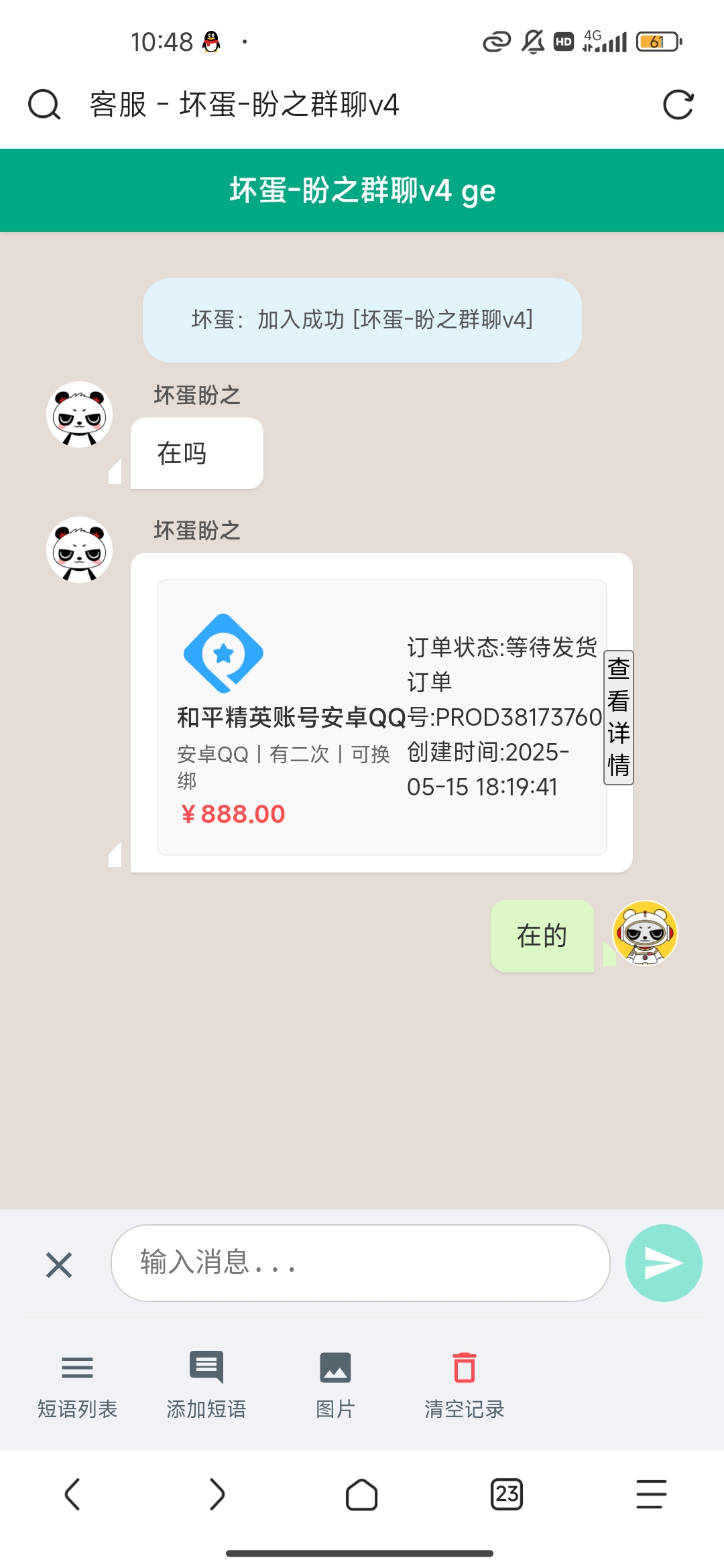Go back to the previous browser page
The image size is (724, 1568).
(72, 1494)
